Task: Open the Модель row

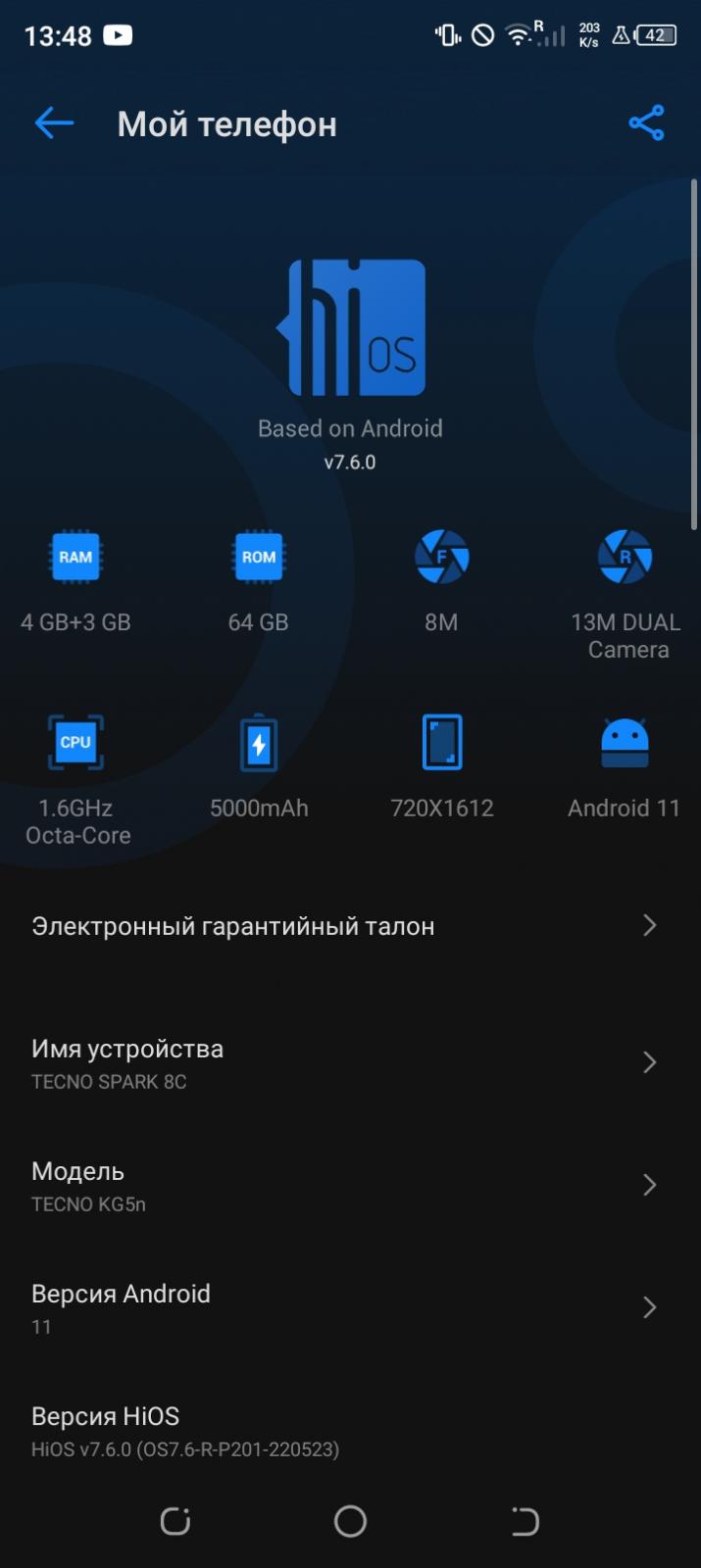Action: pos(350,1186)
